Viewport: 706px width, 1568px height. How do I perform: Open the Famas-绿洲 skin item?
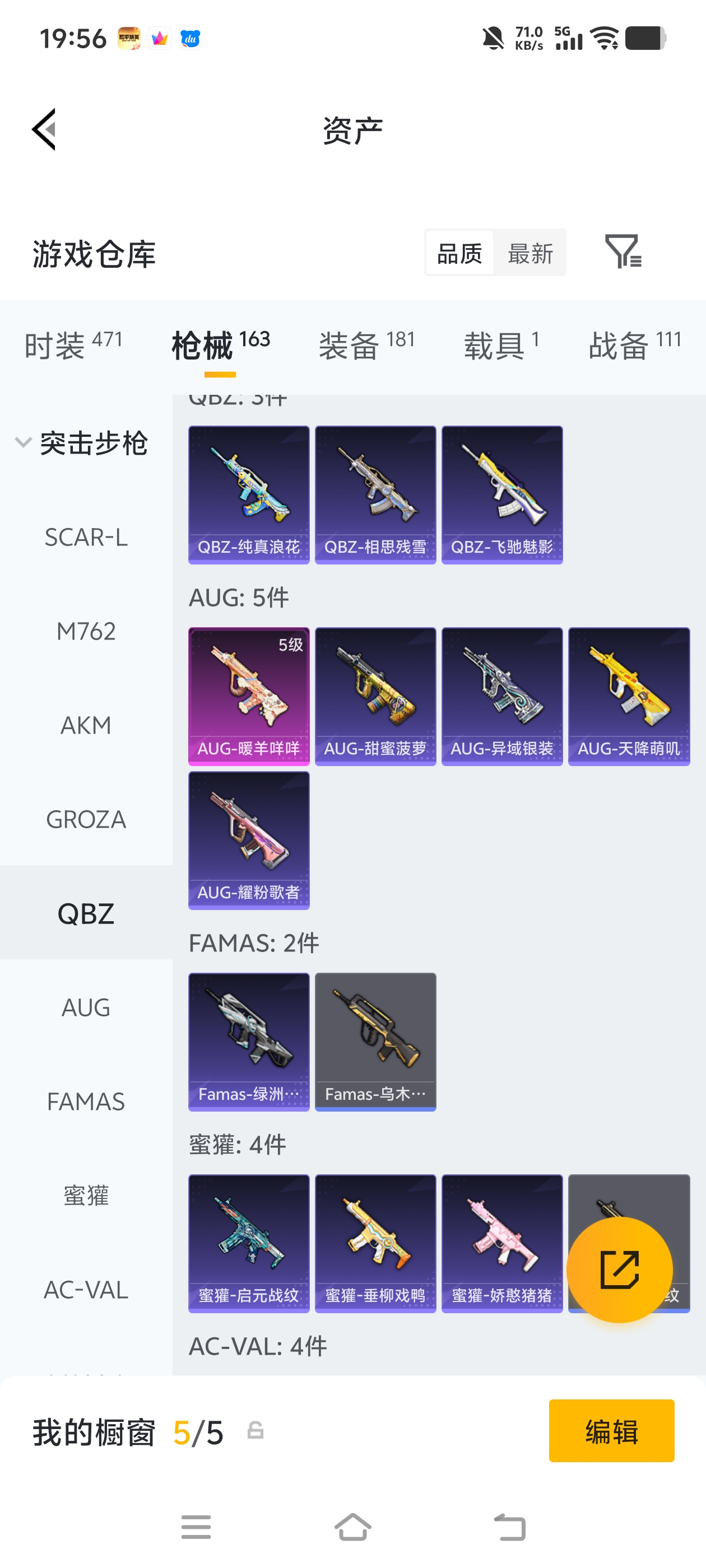tap(249, 1041)
